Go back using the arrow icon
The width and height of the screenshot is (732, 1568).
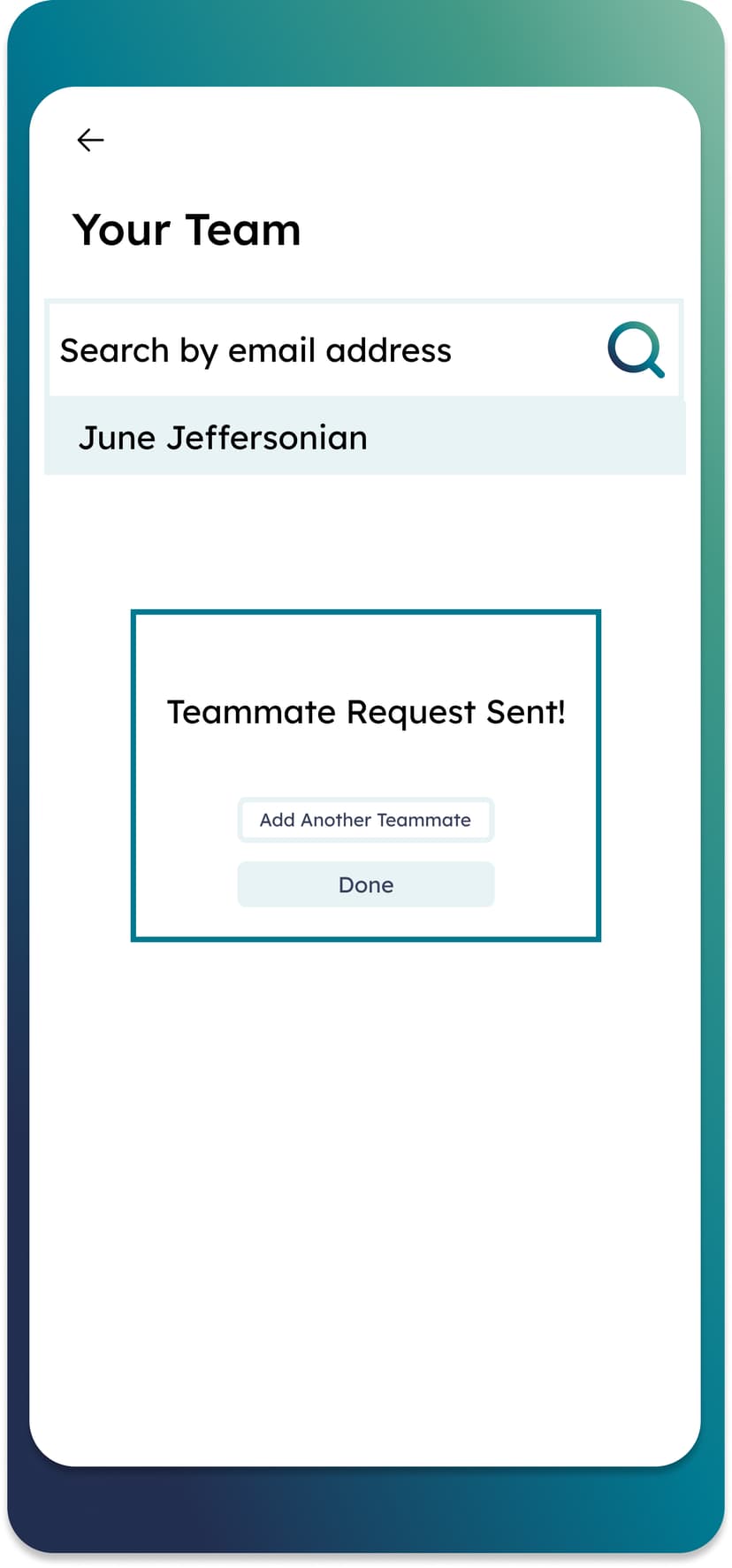pos(90,140)
